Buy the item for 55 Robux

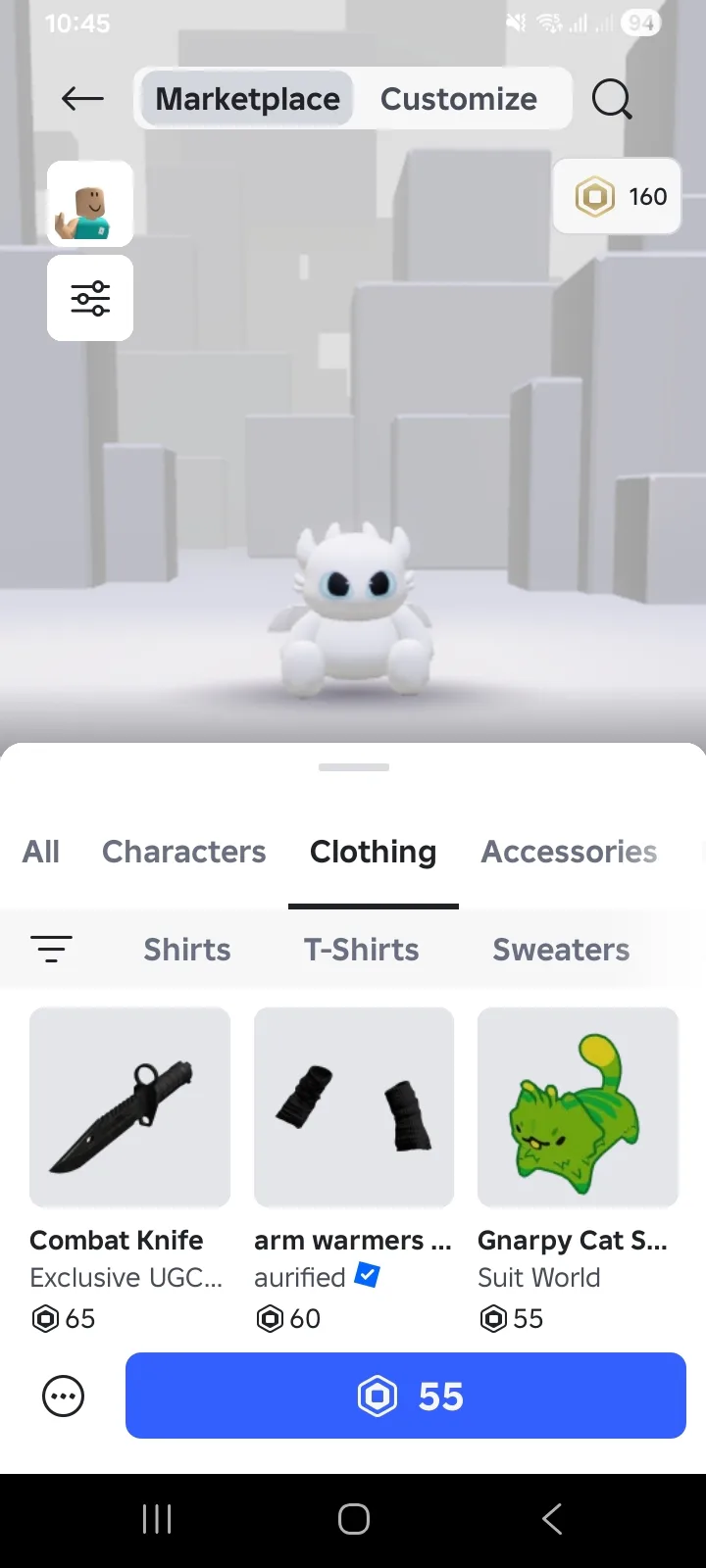(x=406, y=1396)
